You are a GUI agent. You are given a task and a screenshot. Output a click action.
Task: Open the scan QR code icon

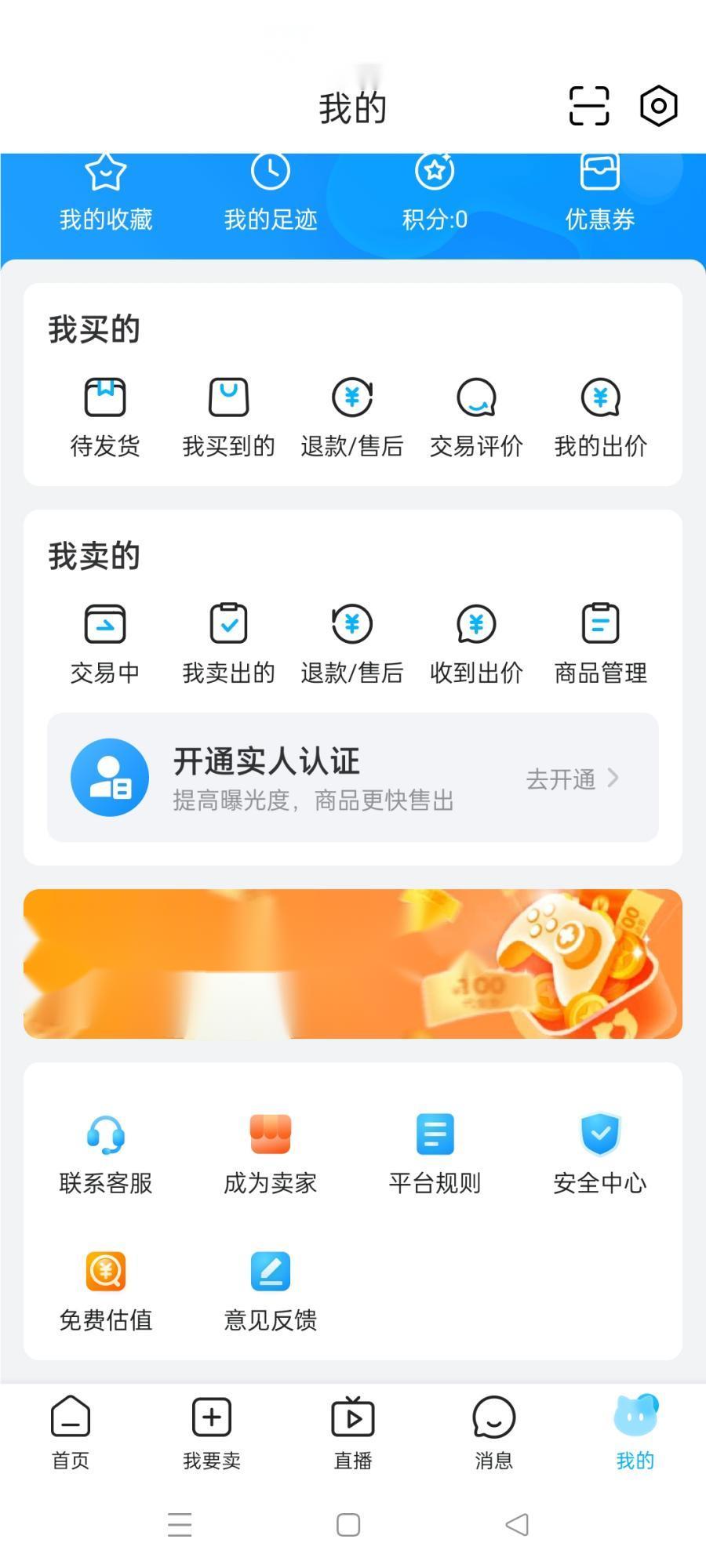[x=588, y=106]
